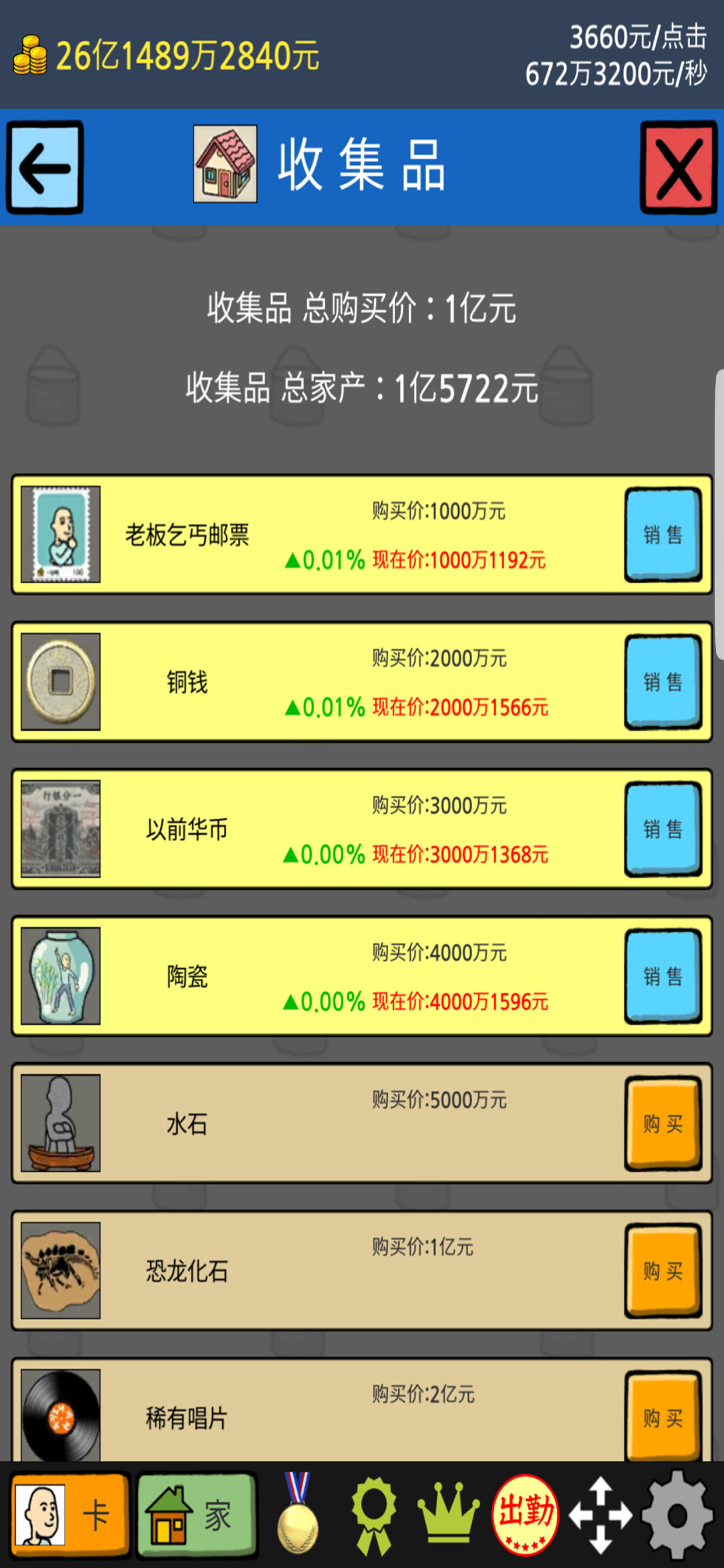724x1568 pixels.
Task: Go back using the arrow button
Action: tap(44, 167)
